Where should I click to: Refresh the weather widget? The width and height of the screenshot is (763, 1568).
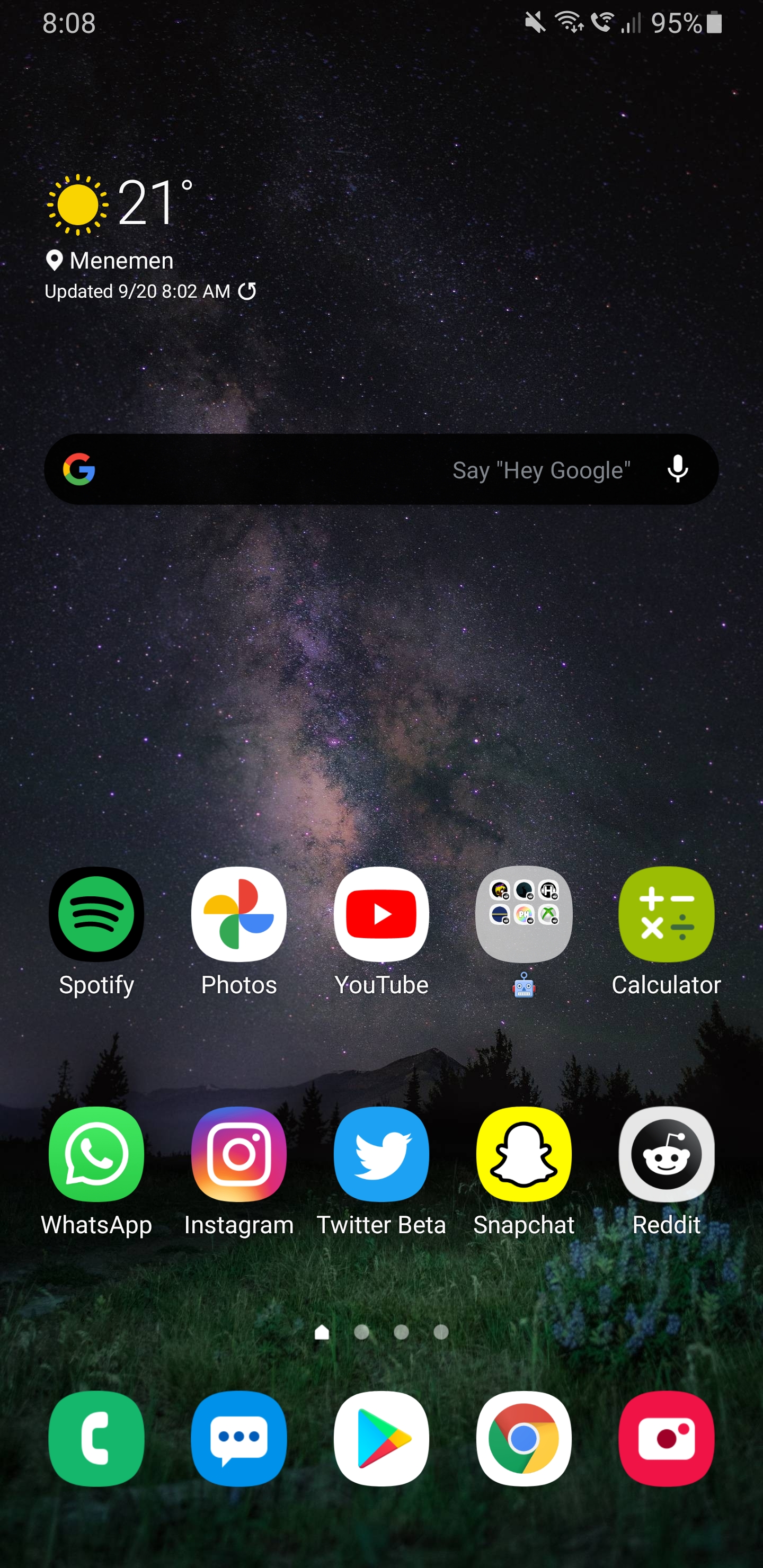coord(246,291)
